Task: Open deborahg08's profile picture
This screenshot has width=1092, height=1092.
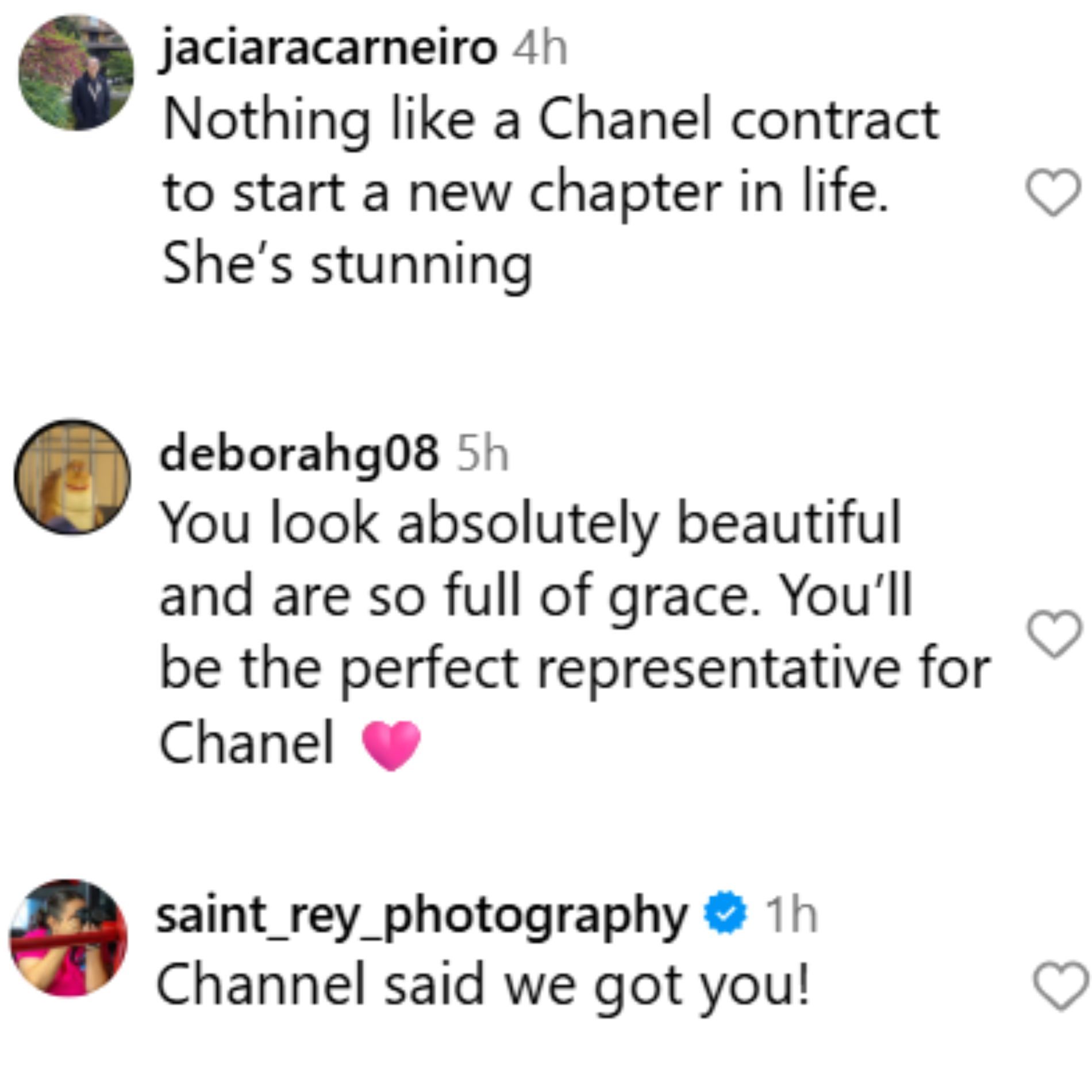Action: pyautogui.click(x=72, y=477)
